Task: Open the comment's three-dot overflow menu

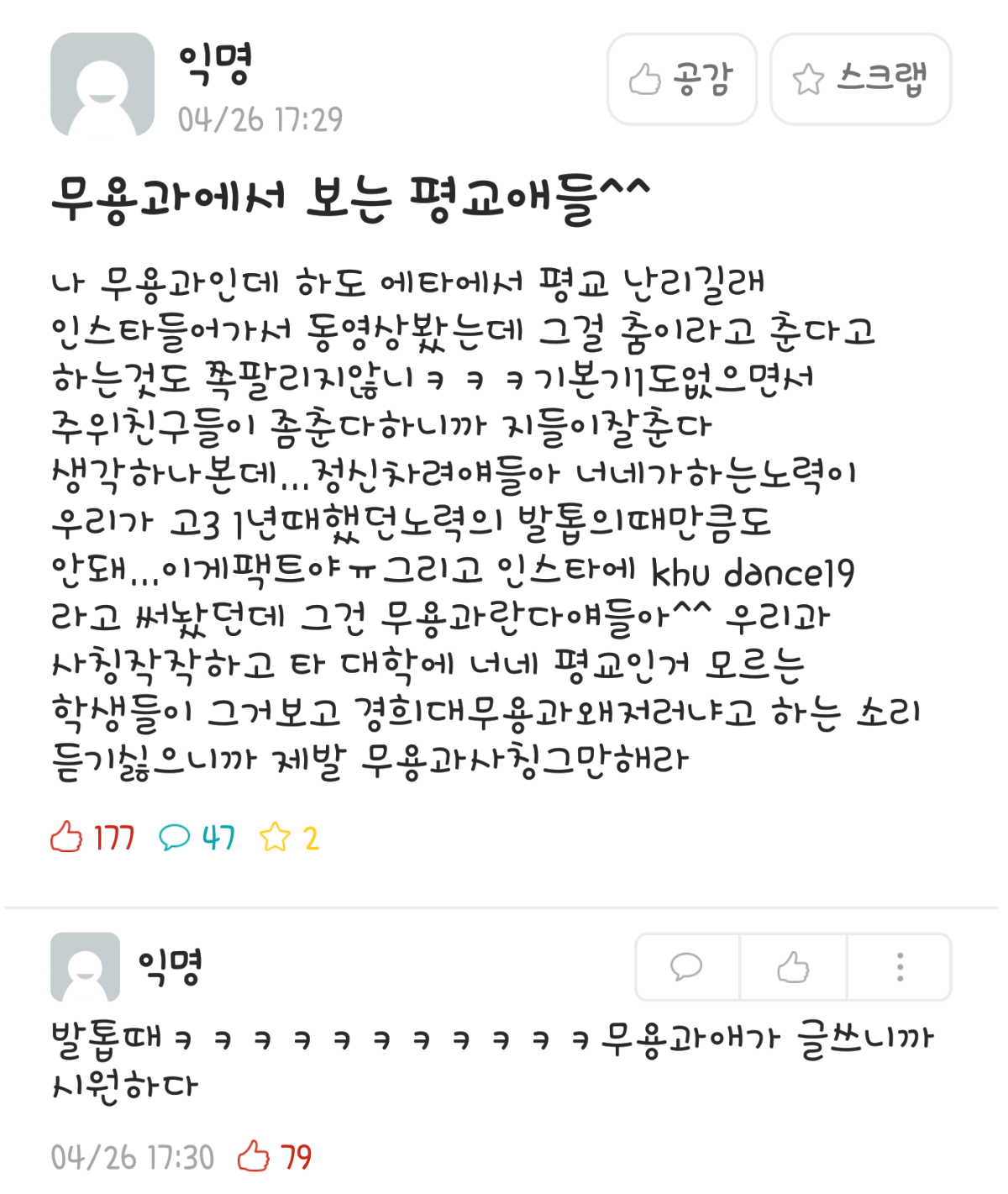Action: pyautogui.click(x=900, y=966)
